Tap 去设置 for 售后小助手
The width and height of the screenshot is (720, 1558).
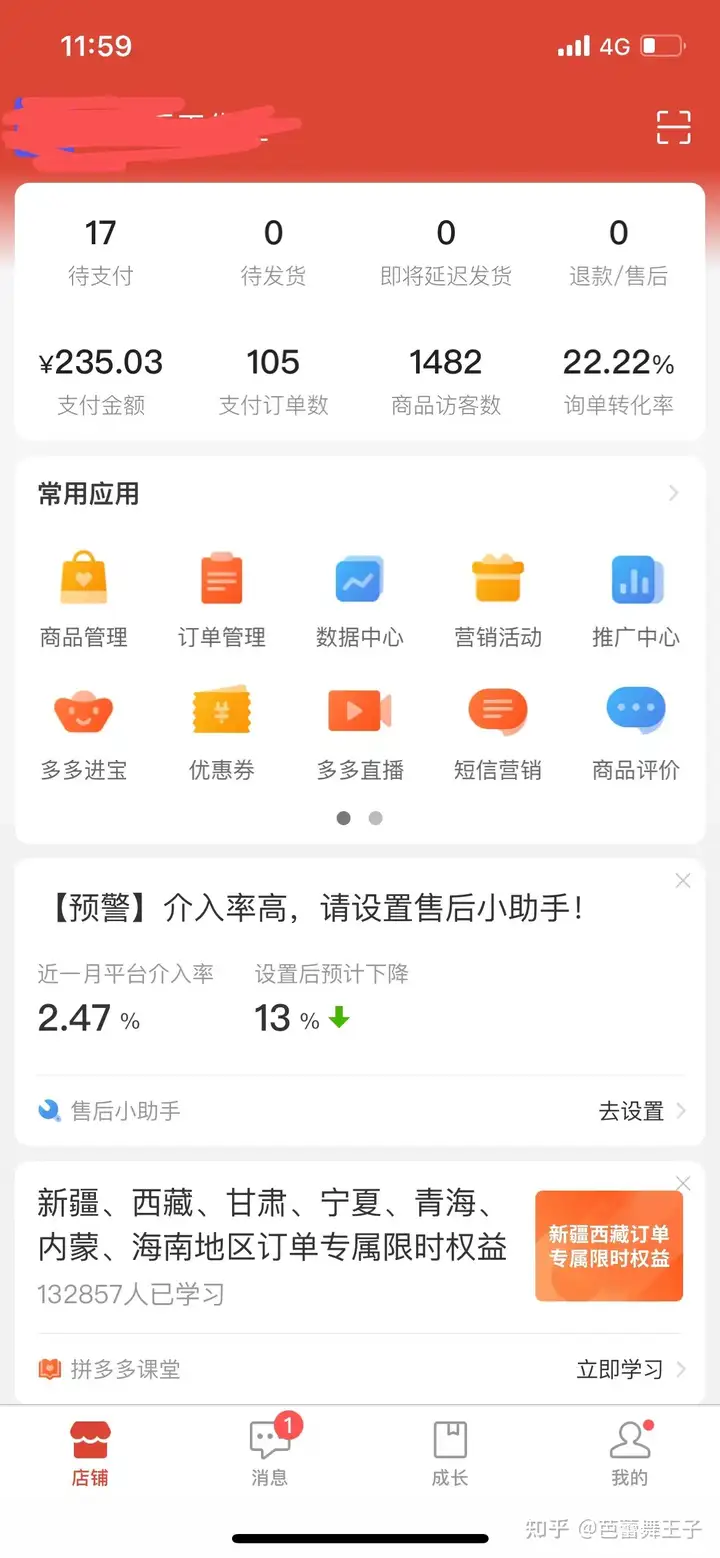642,1111
